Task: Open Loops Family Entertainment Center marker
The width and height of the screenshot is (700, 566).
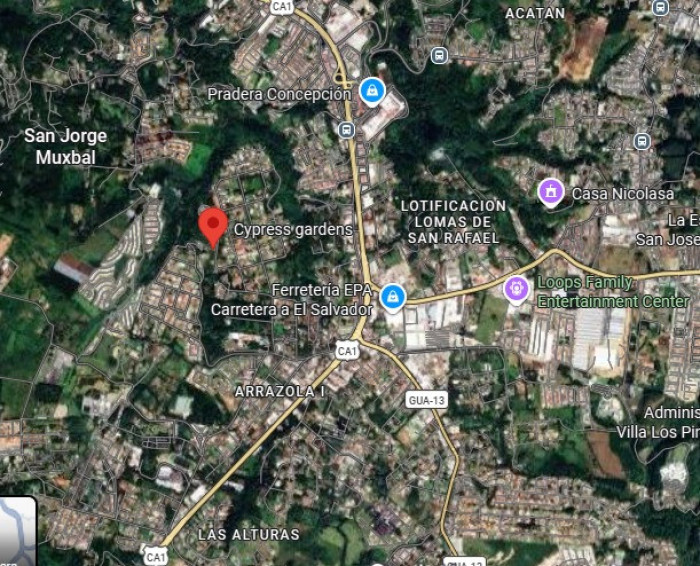Action: coord(516,290)
